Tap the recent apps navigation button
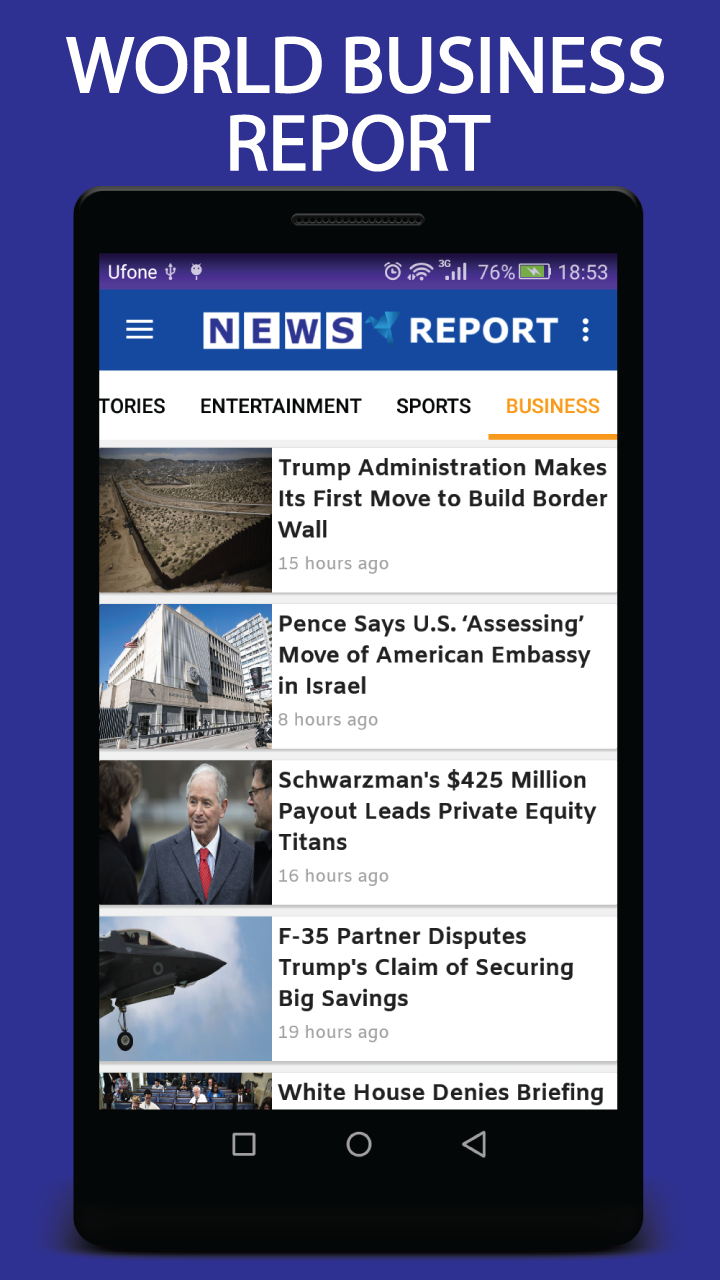The height and width of the screenshot is (1280, 720). coord(243,1145)
